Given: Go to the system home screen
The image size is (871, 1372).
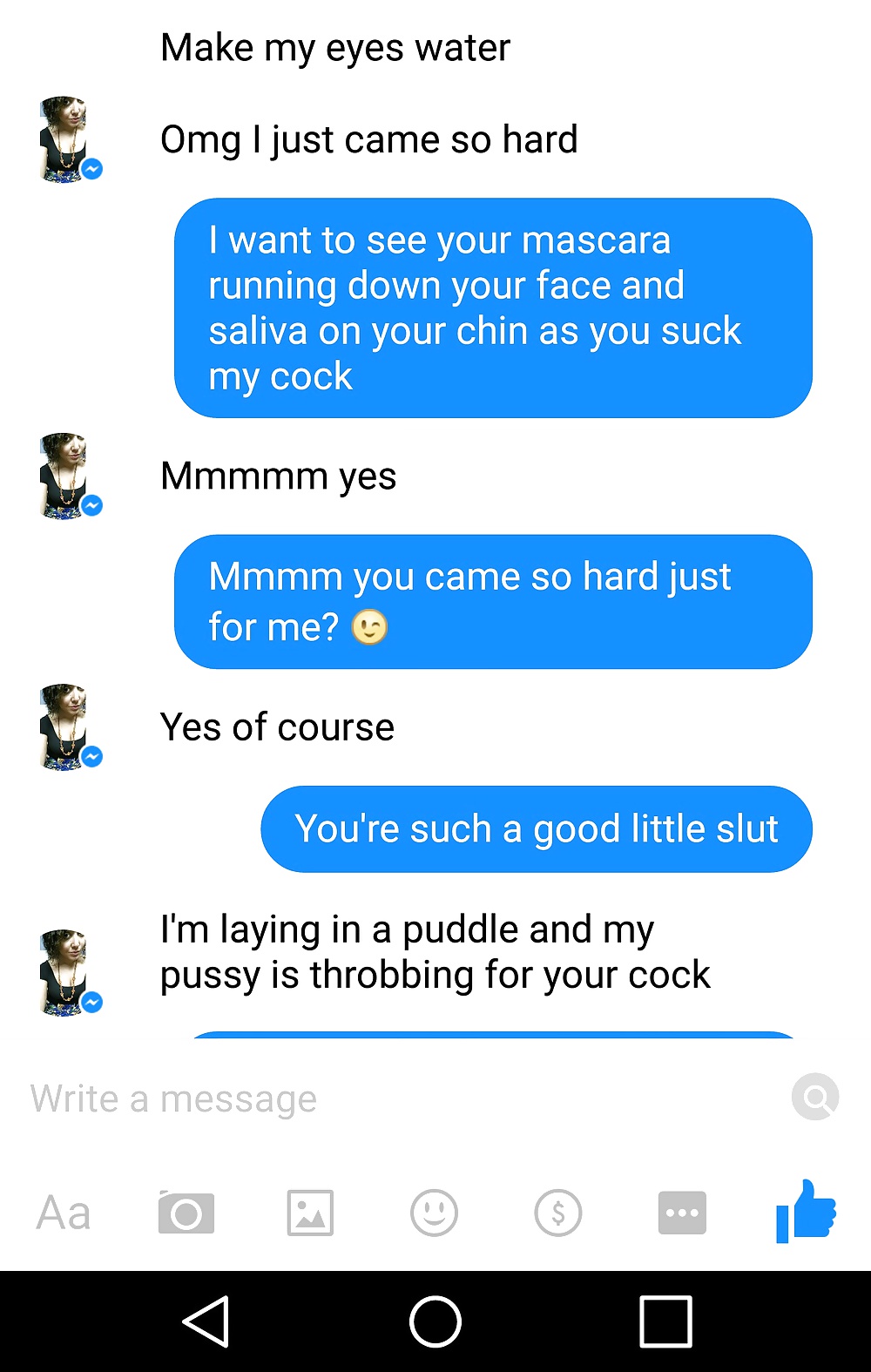Looking at the screenshot, I should pos(435,1321).
